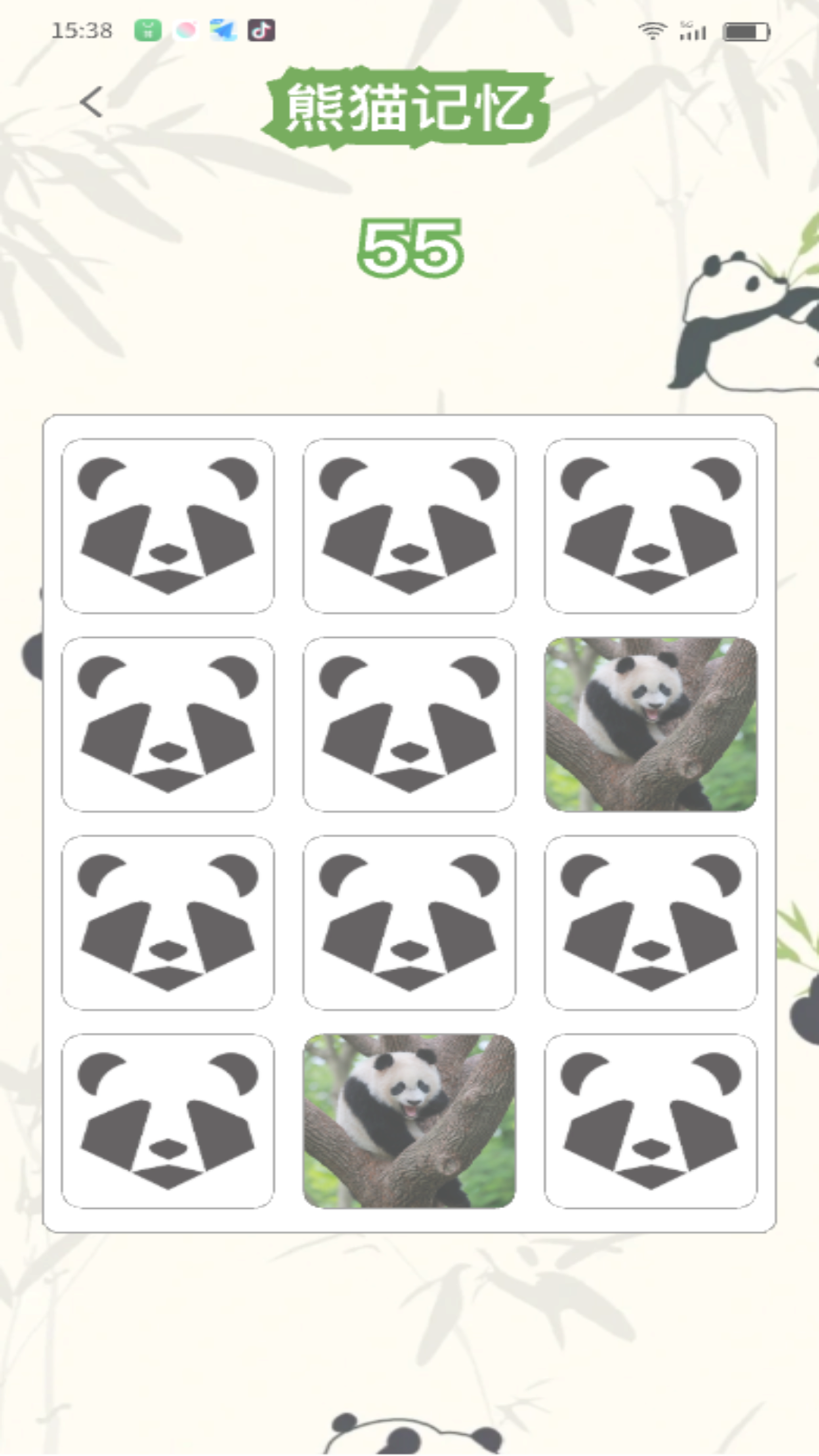Select the revealed panda photo in row two
Viewport: 819px width, 1456px height.
click(x=651, y=722)
